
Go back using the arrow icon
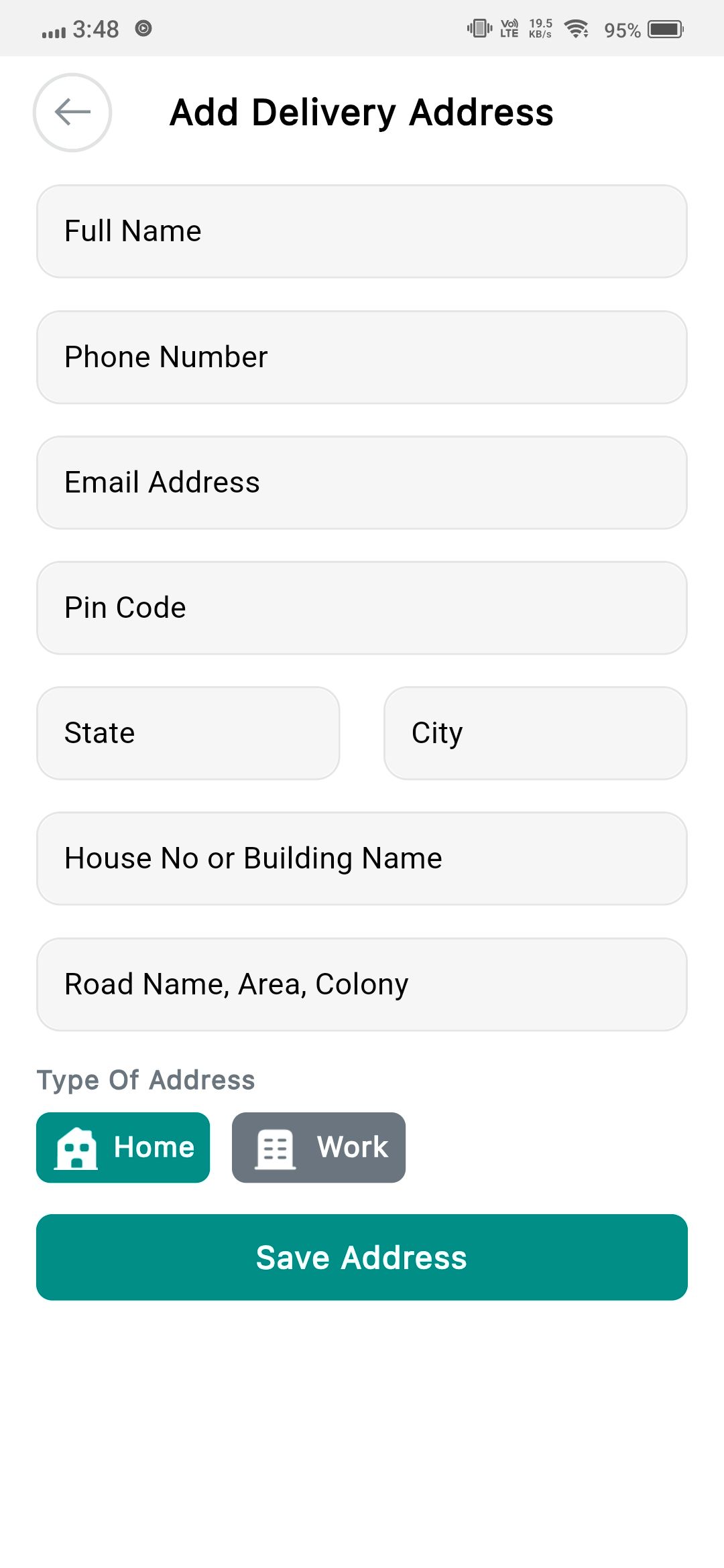tap(72, 112)
